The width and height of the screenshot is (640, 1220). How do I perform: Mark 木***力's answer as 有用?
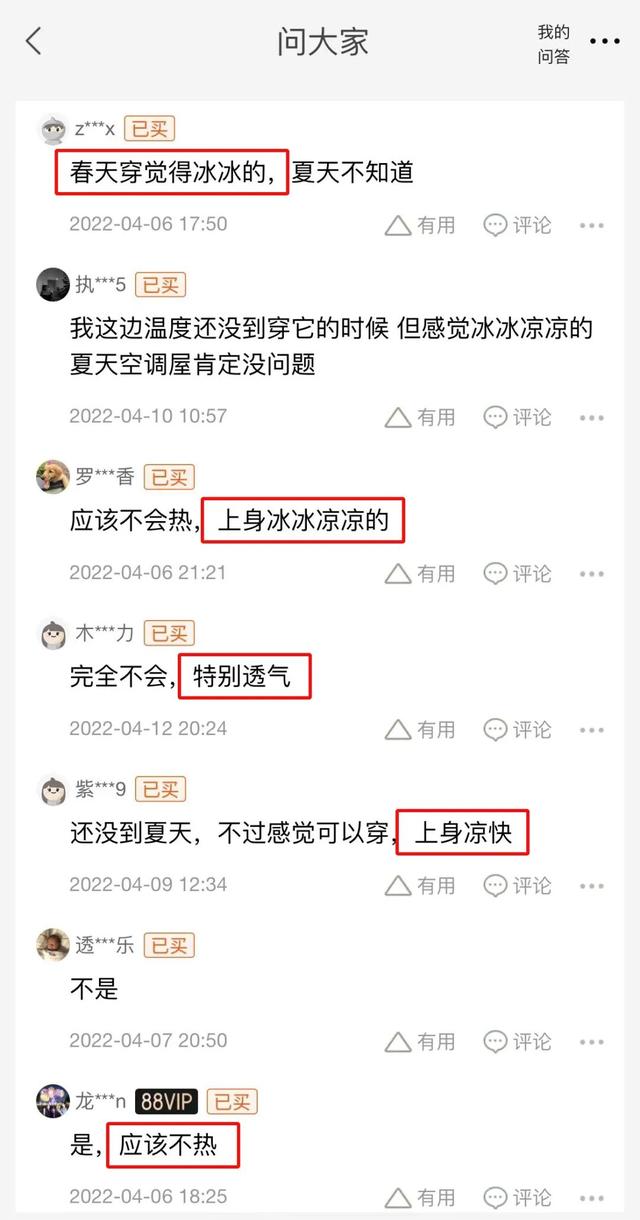point(419,730)
